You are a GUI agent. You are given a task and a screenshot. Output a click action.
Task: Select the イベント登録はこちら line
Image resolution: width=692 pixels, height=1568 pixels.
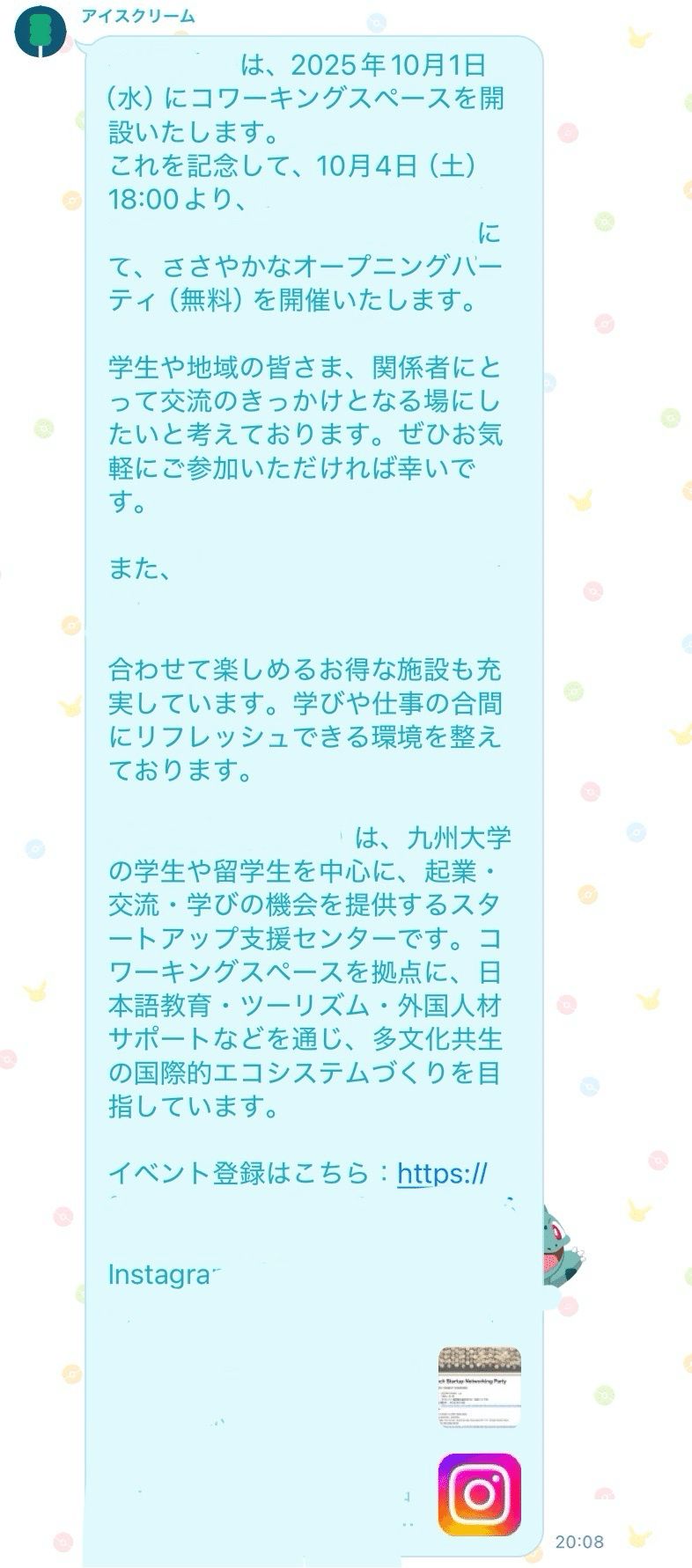(x=247, y=1173)
